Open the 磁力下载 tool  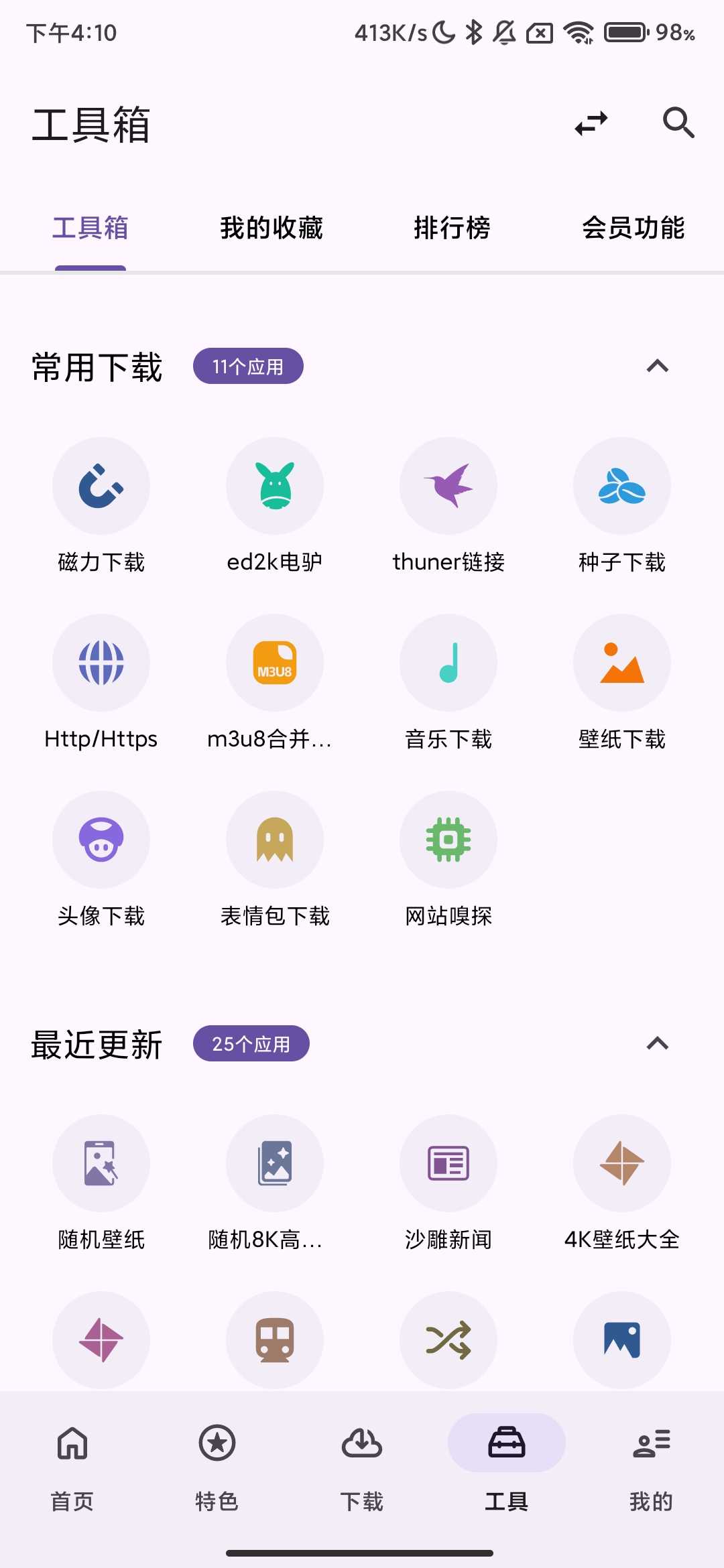tap(101, 486)
